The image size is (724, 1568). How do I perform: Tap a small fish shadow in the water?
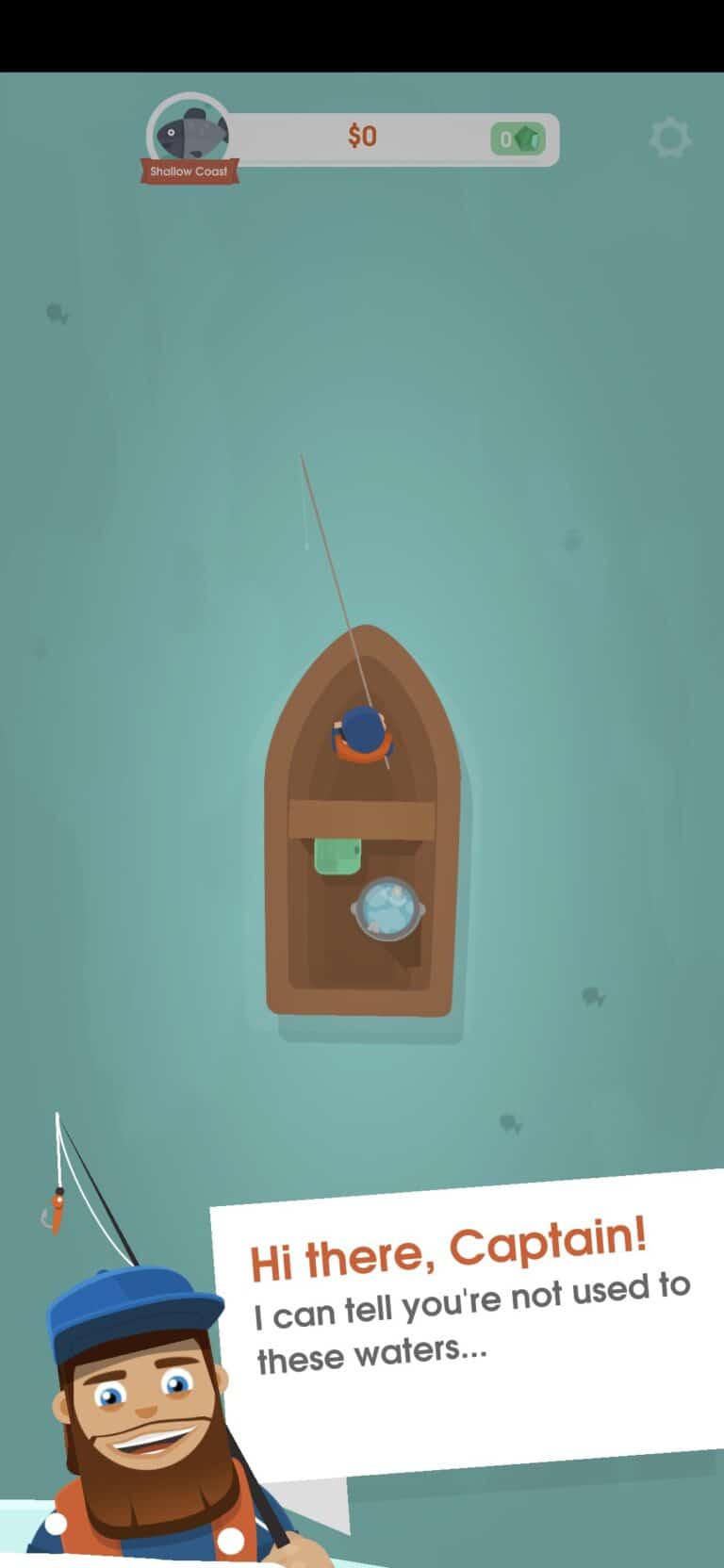point(592,994)
